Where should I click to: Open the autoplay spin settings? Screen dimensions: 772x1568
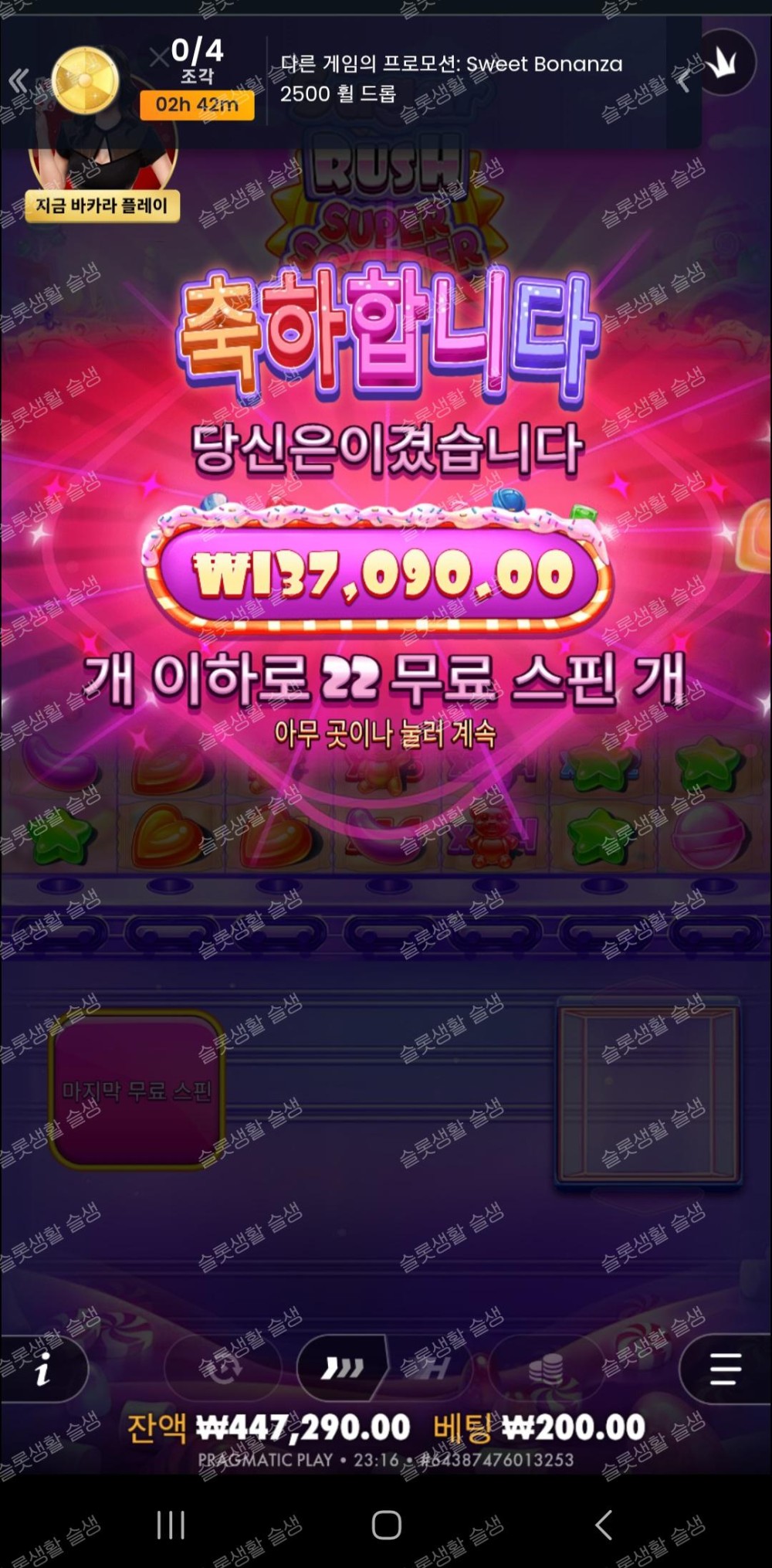tap(222, 1369)
